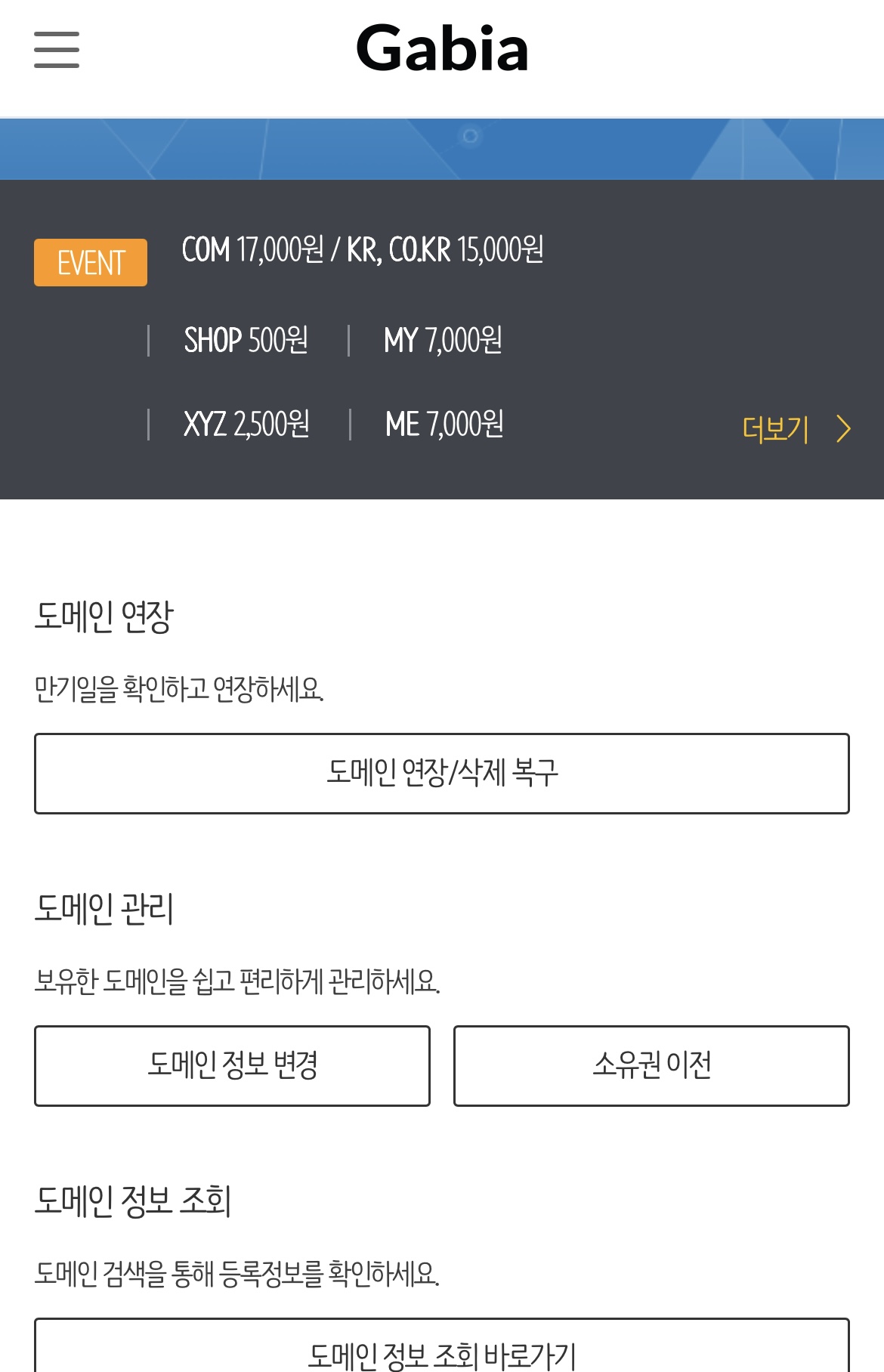Click the 도메인 정보 변경 button

point(232,1066)
